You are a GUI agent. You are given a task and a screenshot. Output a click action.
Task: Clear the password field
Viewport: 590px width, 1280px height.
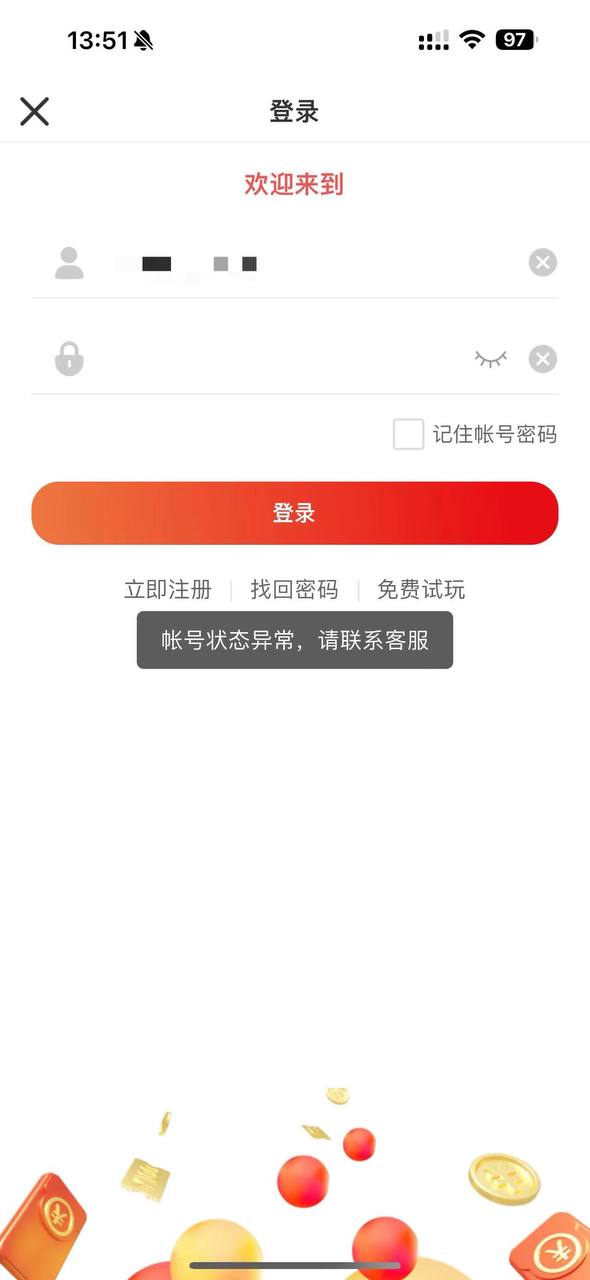click(x=542, y=358)
